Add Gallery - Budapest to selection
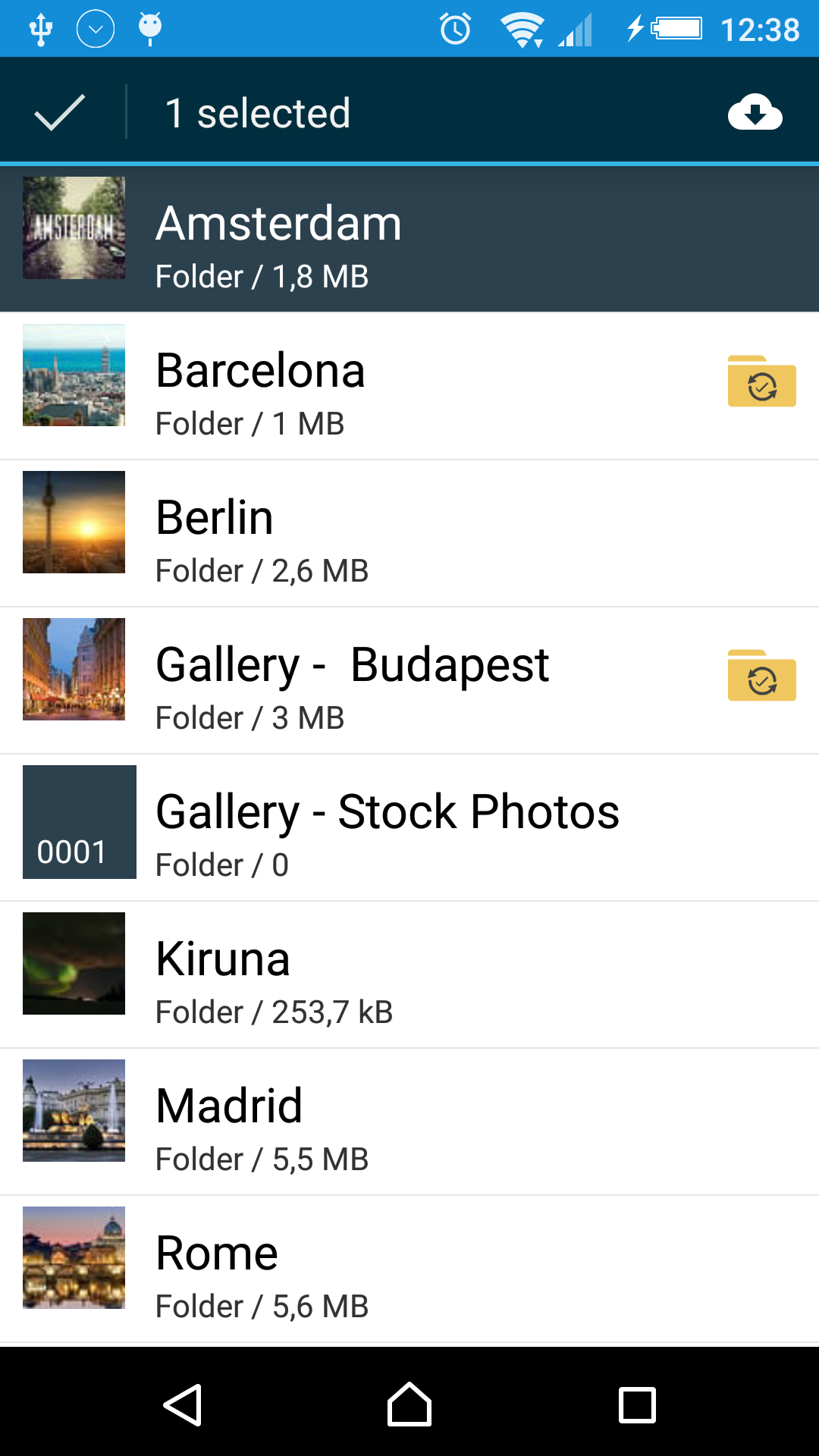819x1456 pixels. [409, 681]
